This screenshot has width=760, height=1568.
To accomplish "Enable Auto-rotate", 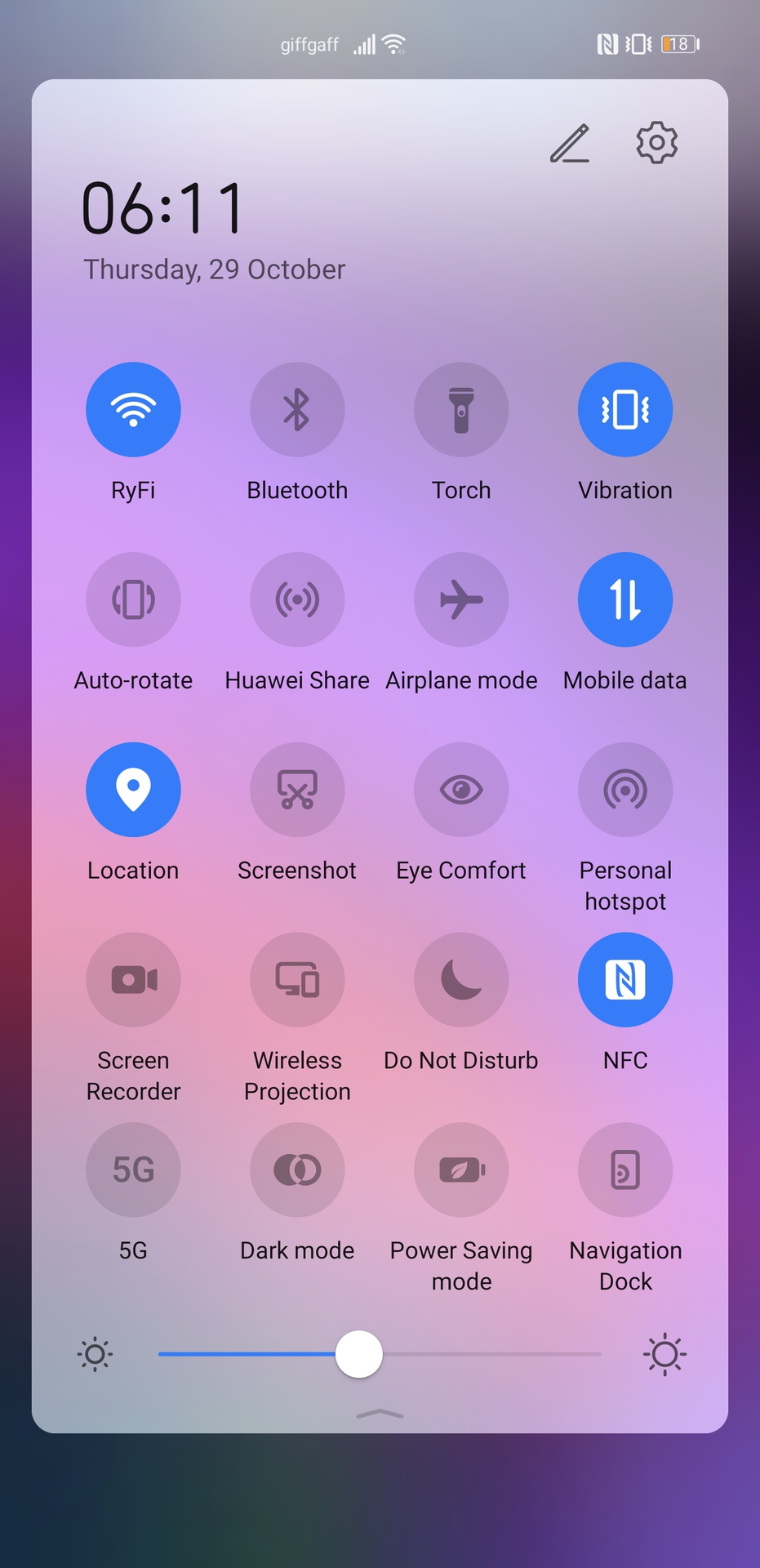I will click(x=133, y=599).
